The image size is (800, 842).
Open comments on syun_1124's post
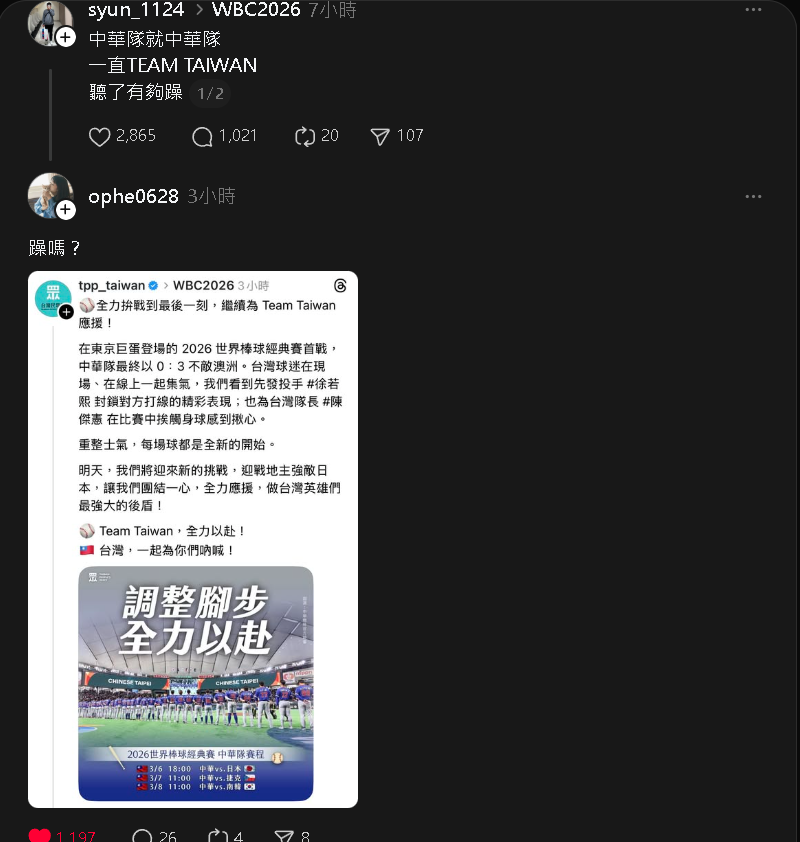(203, 136)
